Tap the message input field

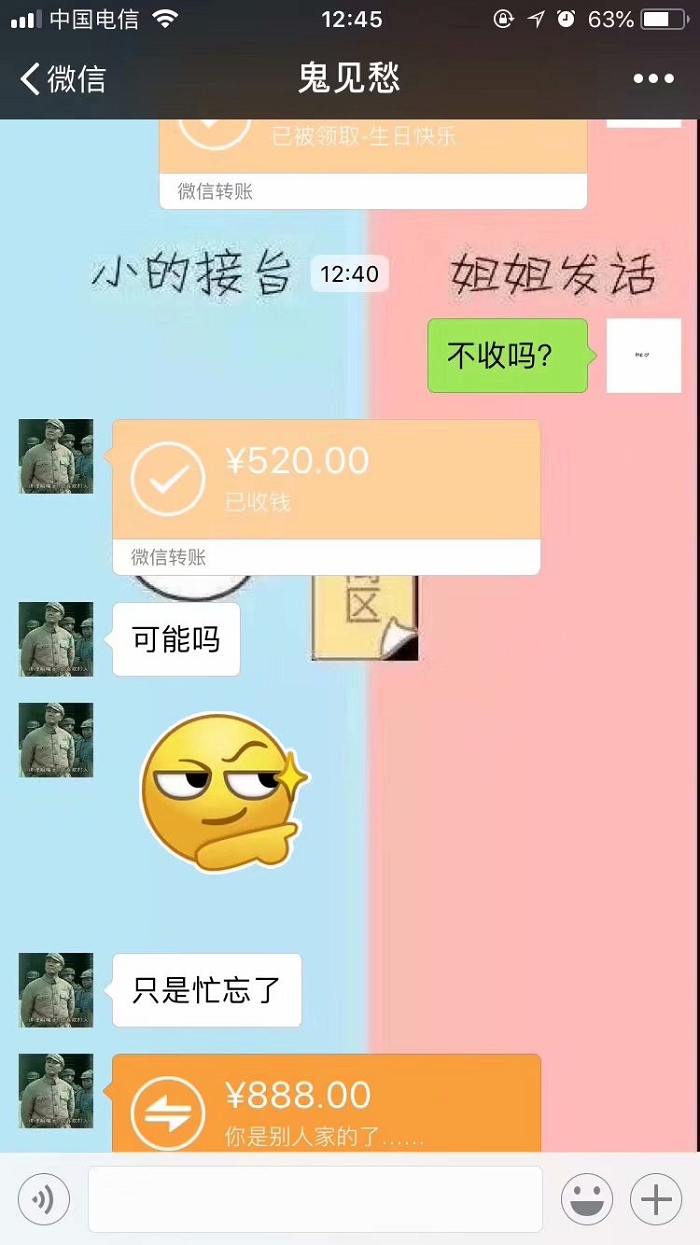click(x=315, y=1198)
